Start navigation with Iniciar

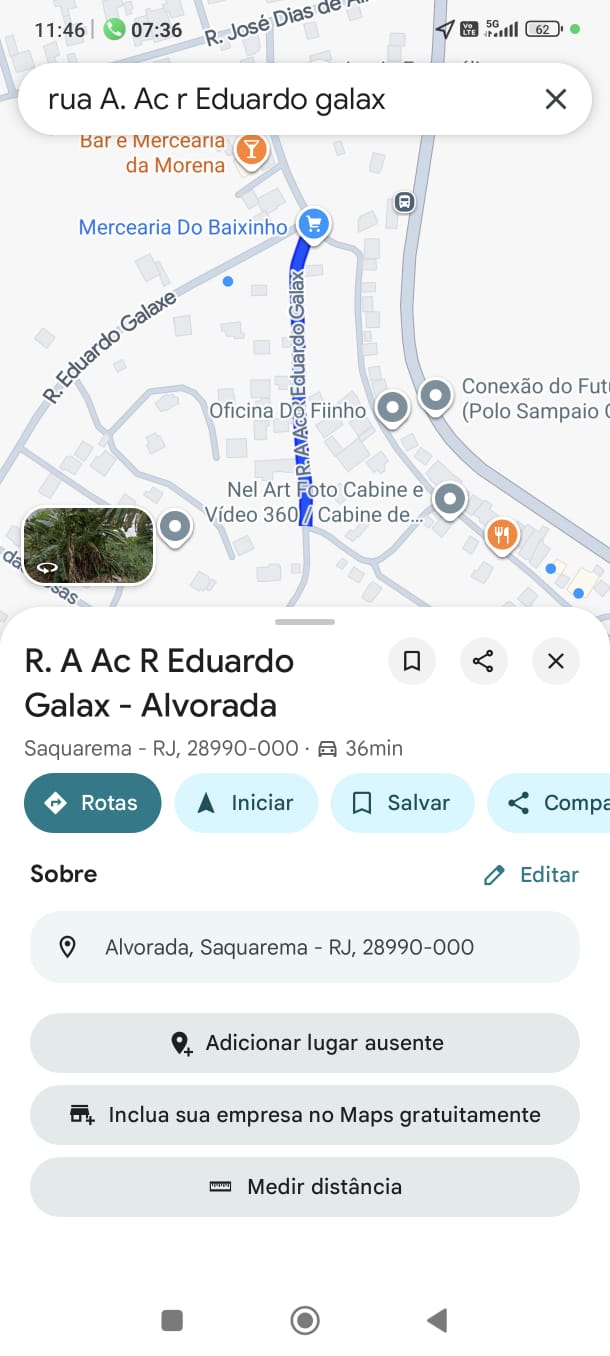[246, 803]
